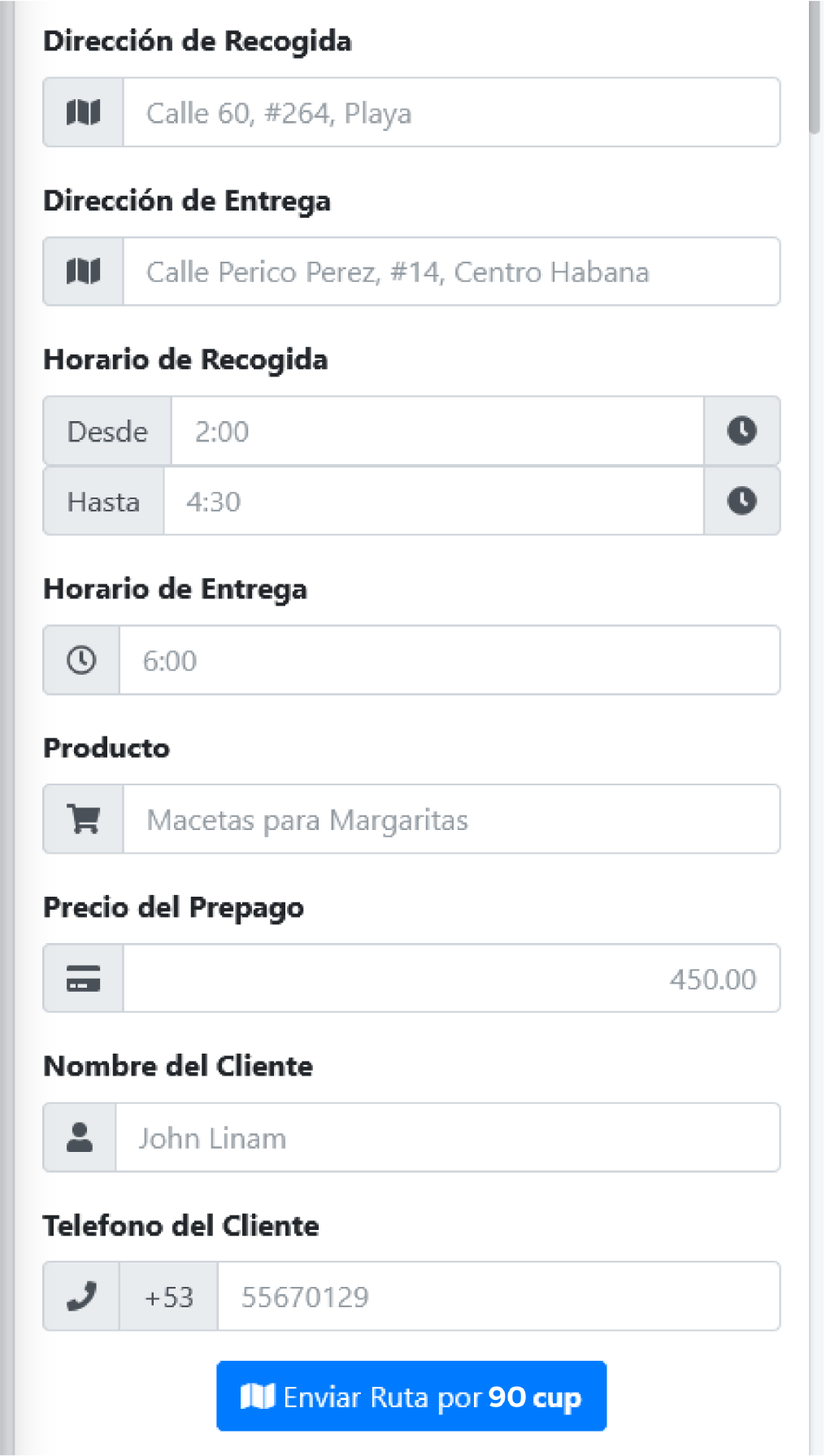
Task: Edit the Dirección de Entrega address field
Action: pos(450,272)
